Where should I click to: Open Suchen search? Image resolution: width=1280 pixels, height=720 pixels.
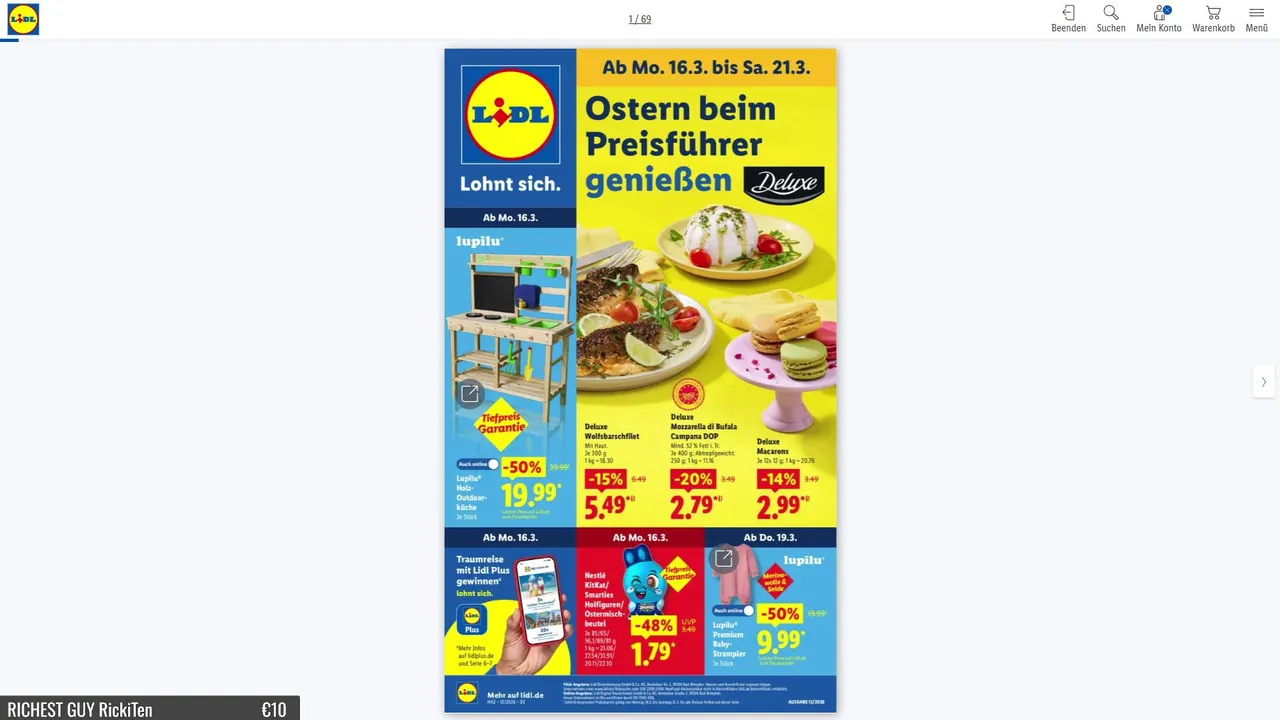point(1110,19)
